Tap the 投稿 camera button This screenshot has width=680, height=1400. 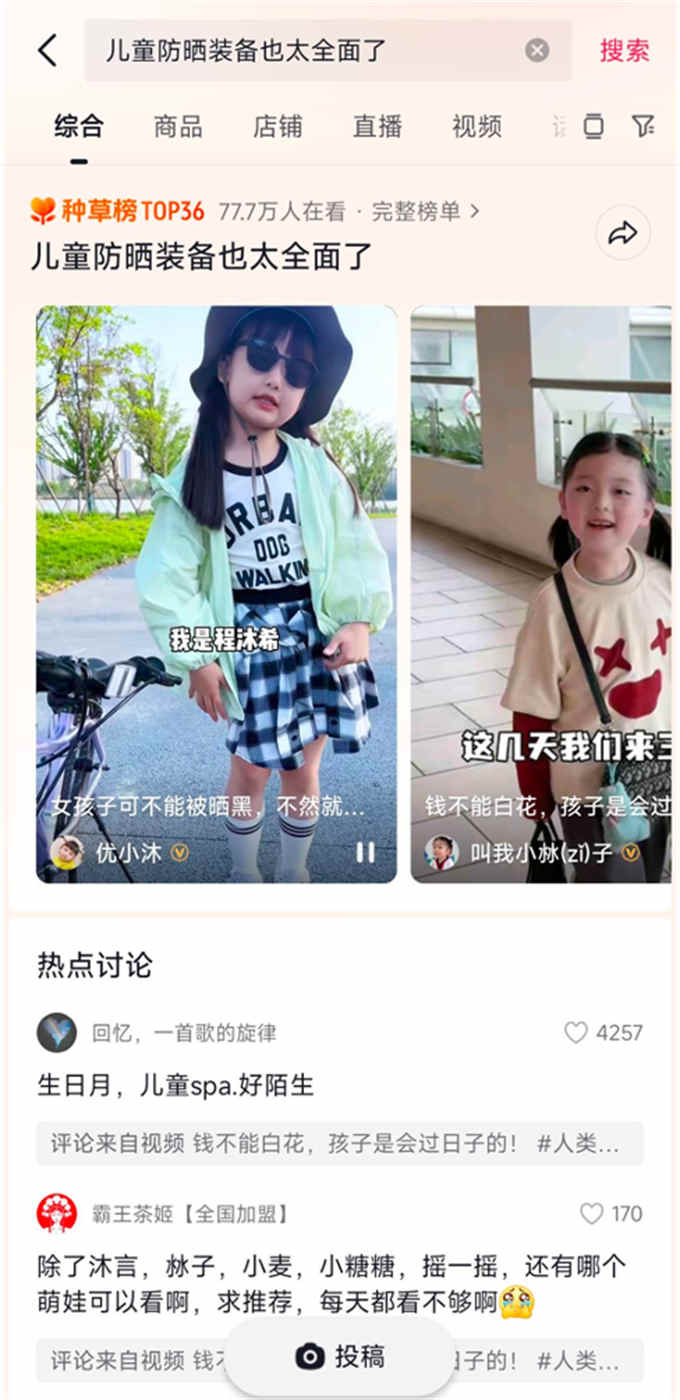point(340,1356)
